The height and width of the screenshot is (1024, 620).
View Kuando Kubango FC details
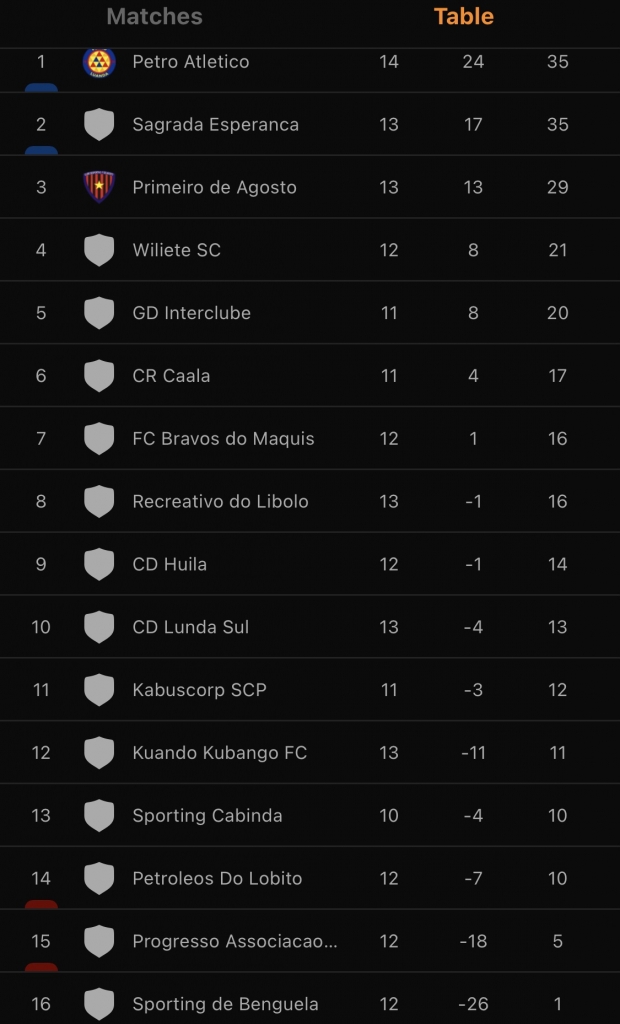point(219,753)
